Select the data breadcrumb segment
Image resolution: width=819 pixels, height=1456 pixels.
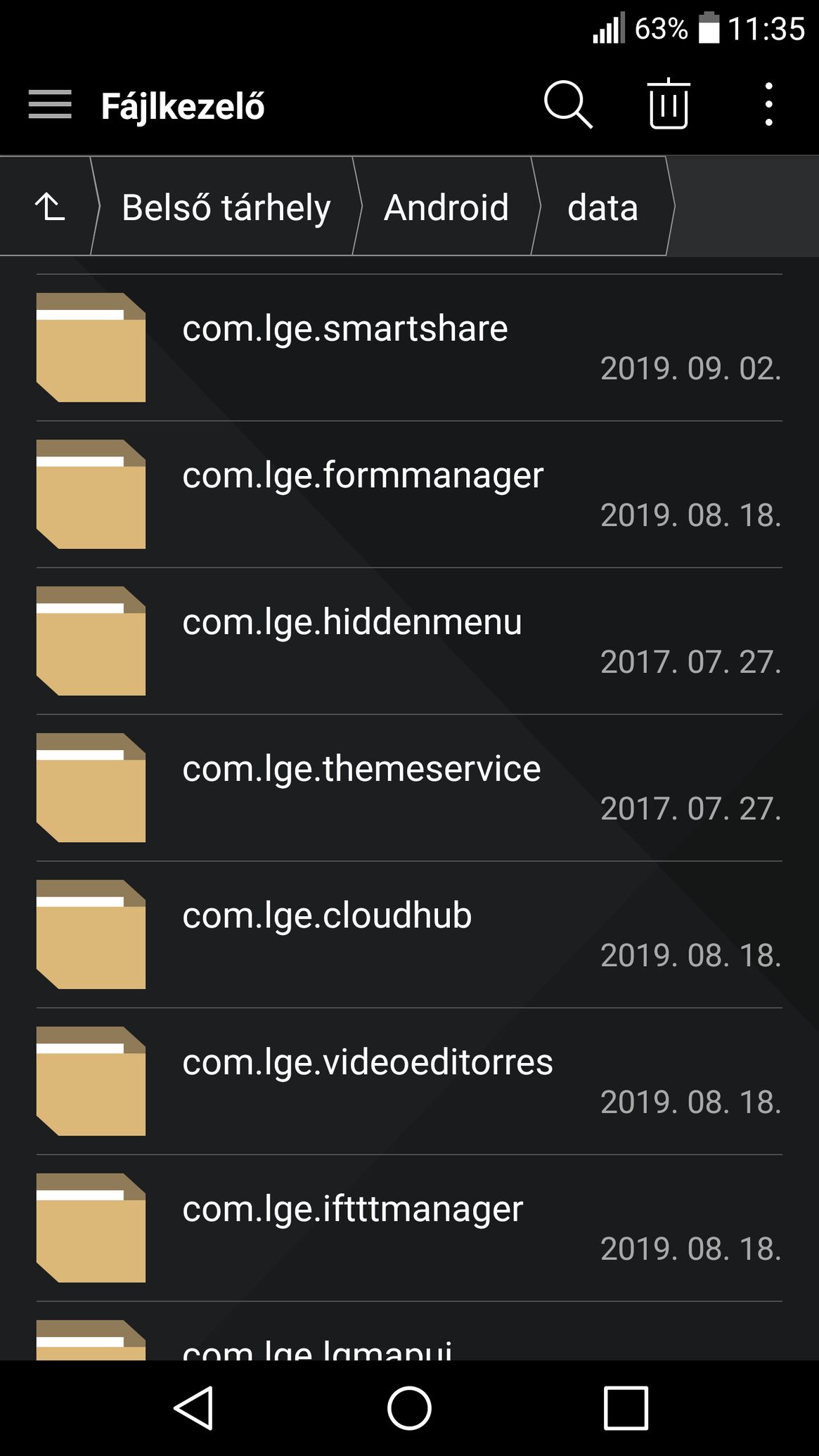coord(602,207)
